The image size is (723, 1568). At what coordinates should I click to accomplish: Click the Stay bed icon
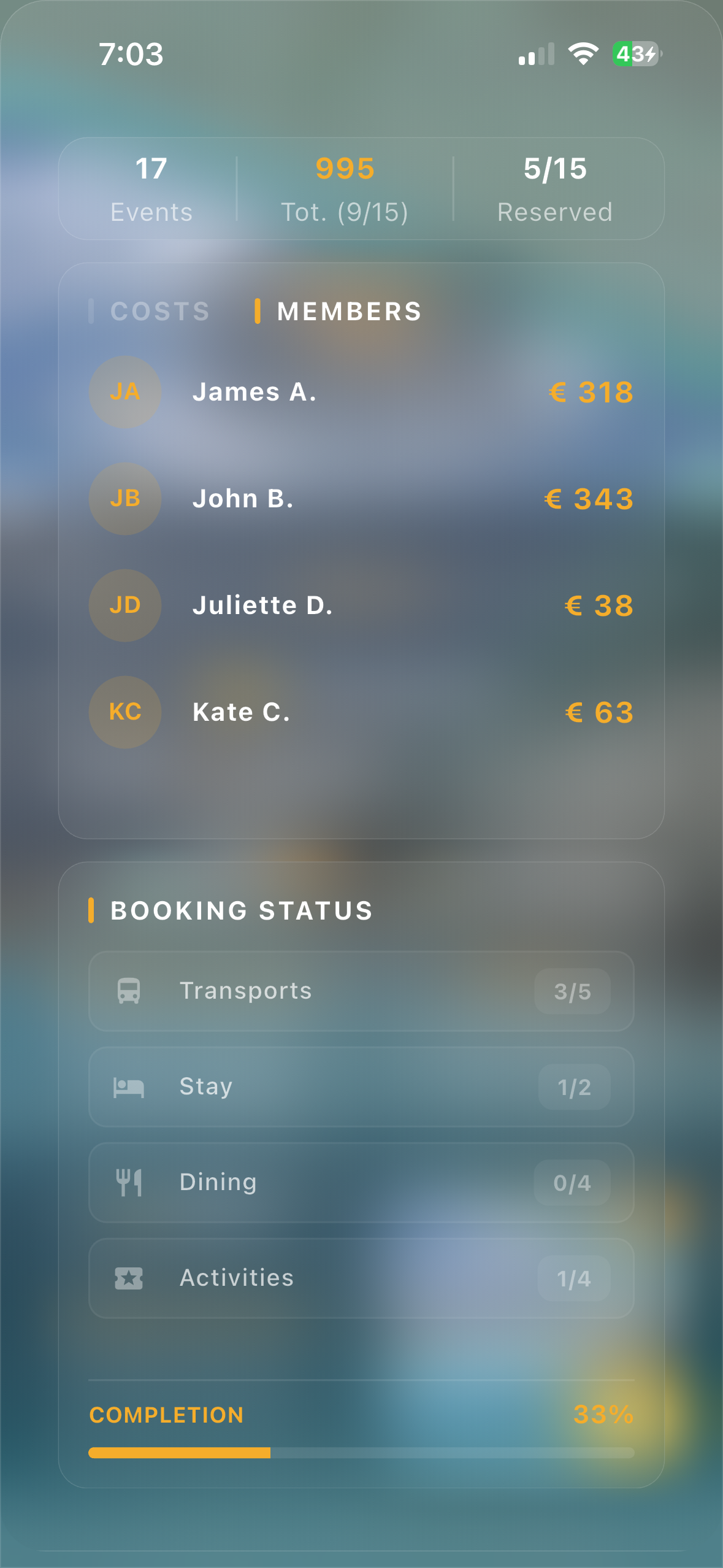(x=129, y=1085)
